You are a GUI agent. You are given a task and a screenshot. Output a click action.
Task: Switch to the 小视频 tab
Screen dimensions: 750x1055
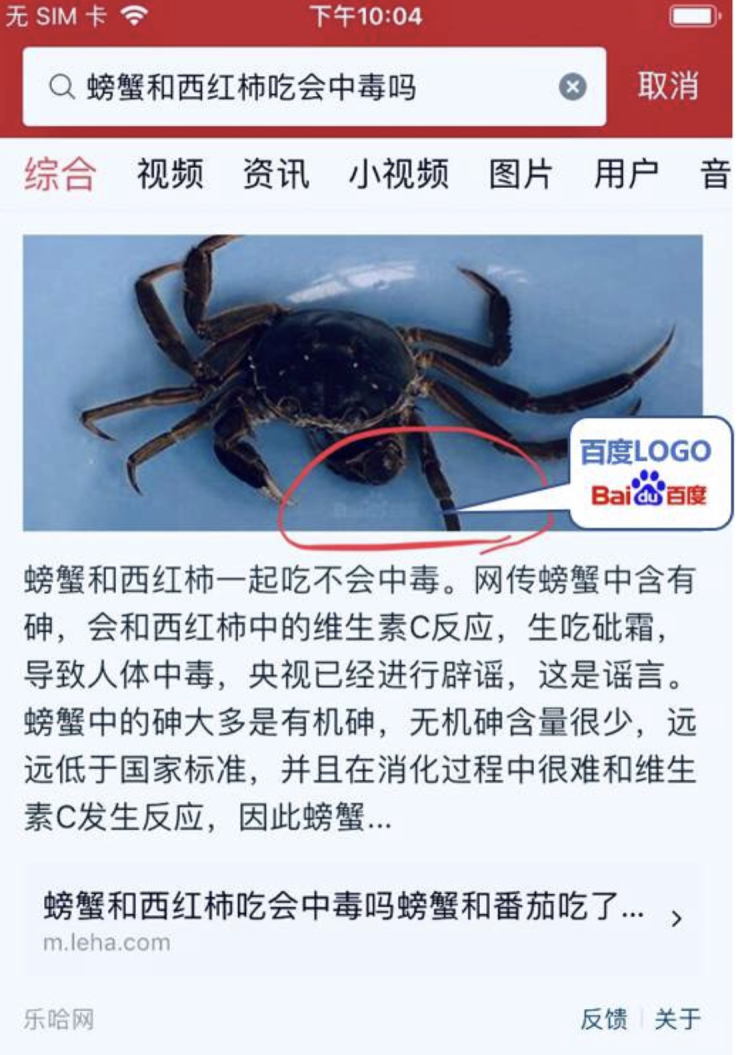(399, 173)
